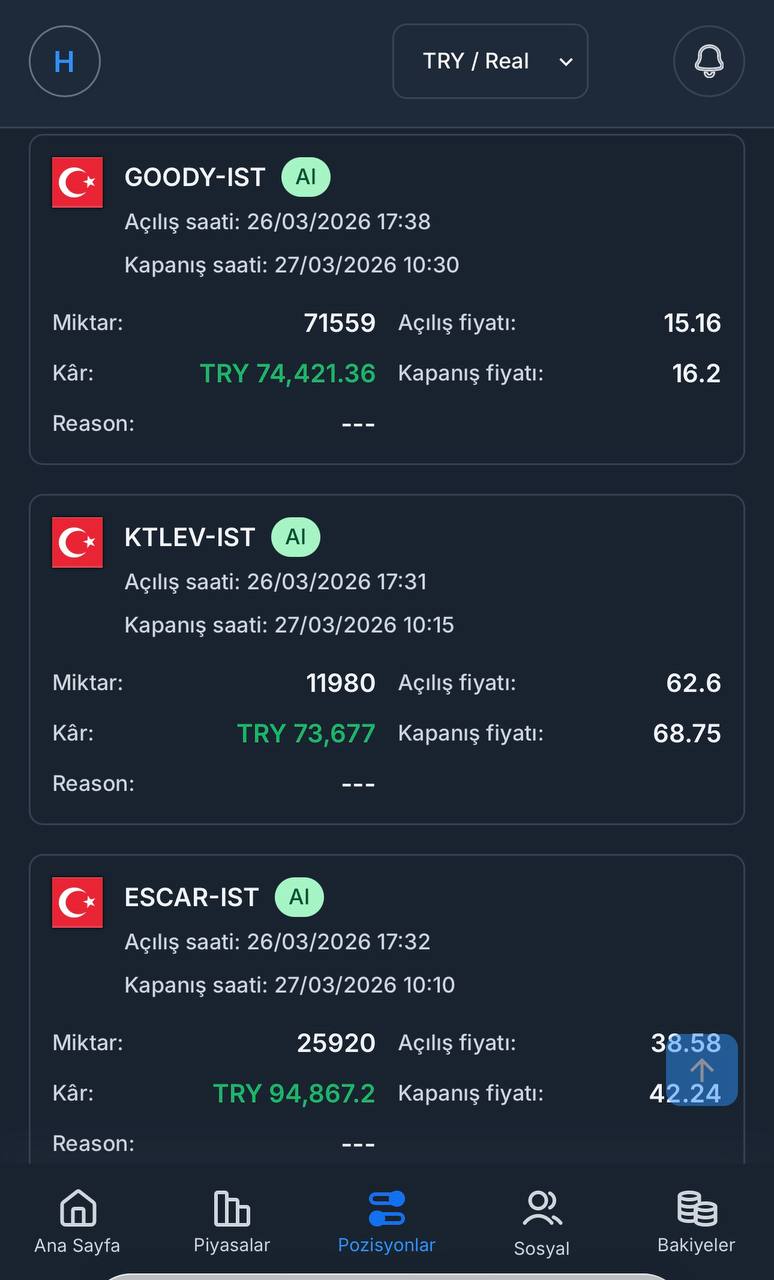
Task: Go to the Ana Sayfa tab
Action: [x=77, y=1222]
